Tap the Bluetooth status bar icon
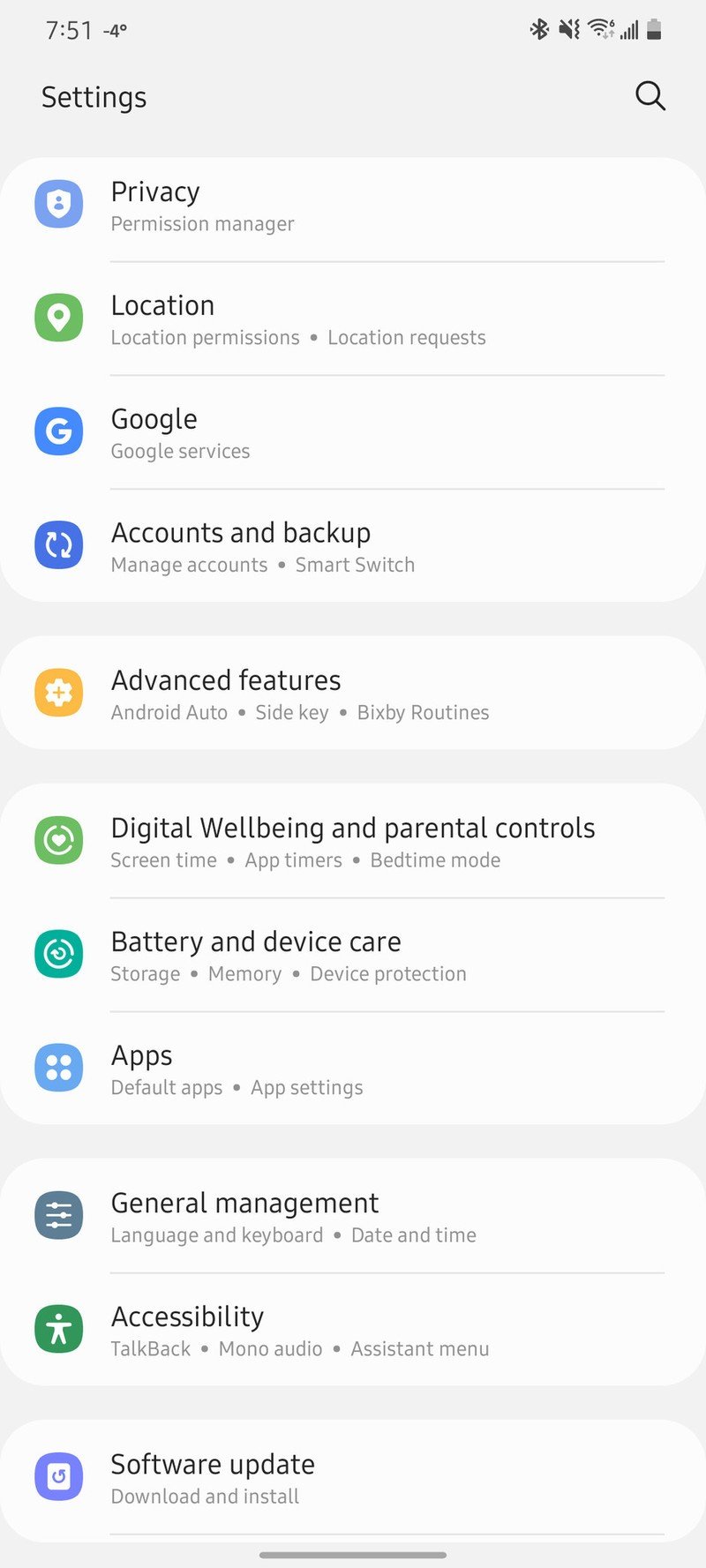Image resolution: width=706 pixels, height=1568 pixels. click(538, 29)
